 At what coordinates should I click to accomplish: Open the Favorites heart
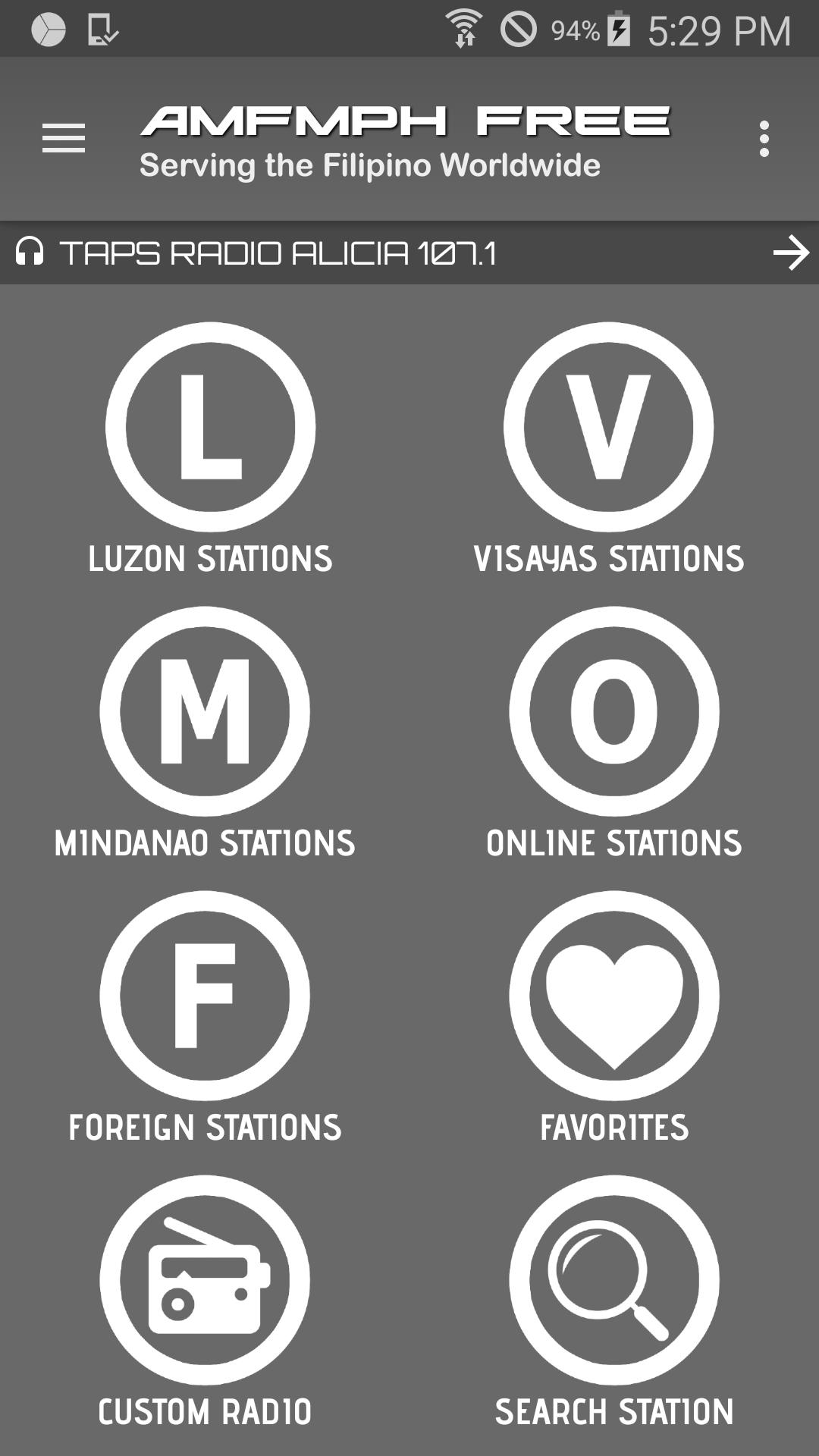pyautogui.click(x=614, y=996)
